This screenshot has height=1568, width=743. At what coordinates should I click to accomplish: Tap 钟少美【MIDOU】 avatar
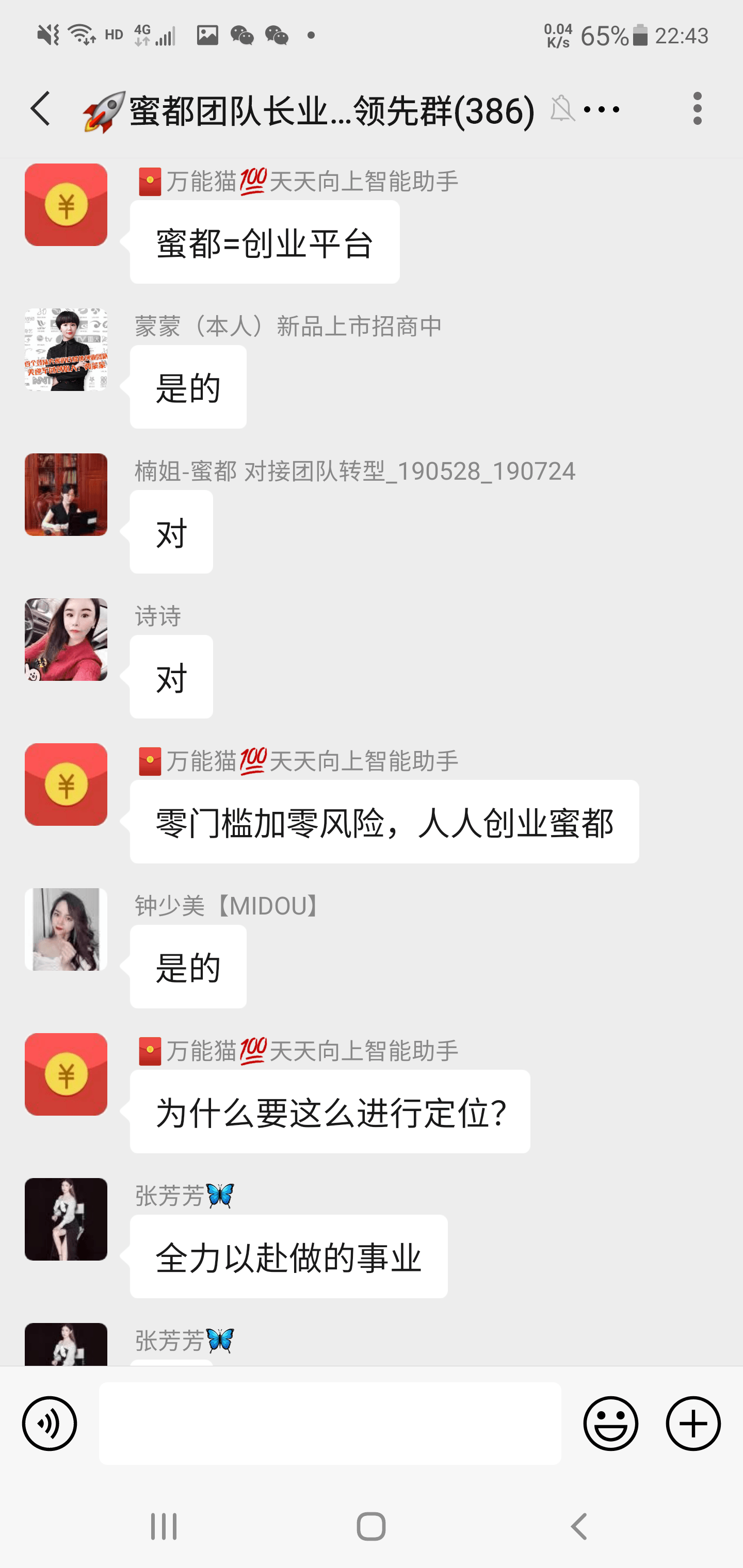coord(66,929)
